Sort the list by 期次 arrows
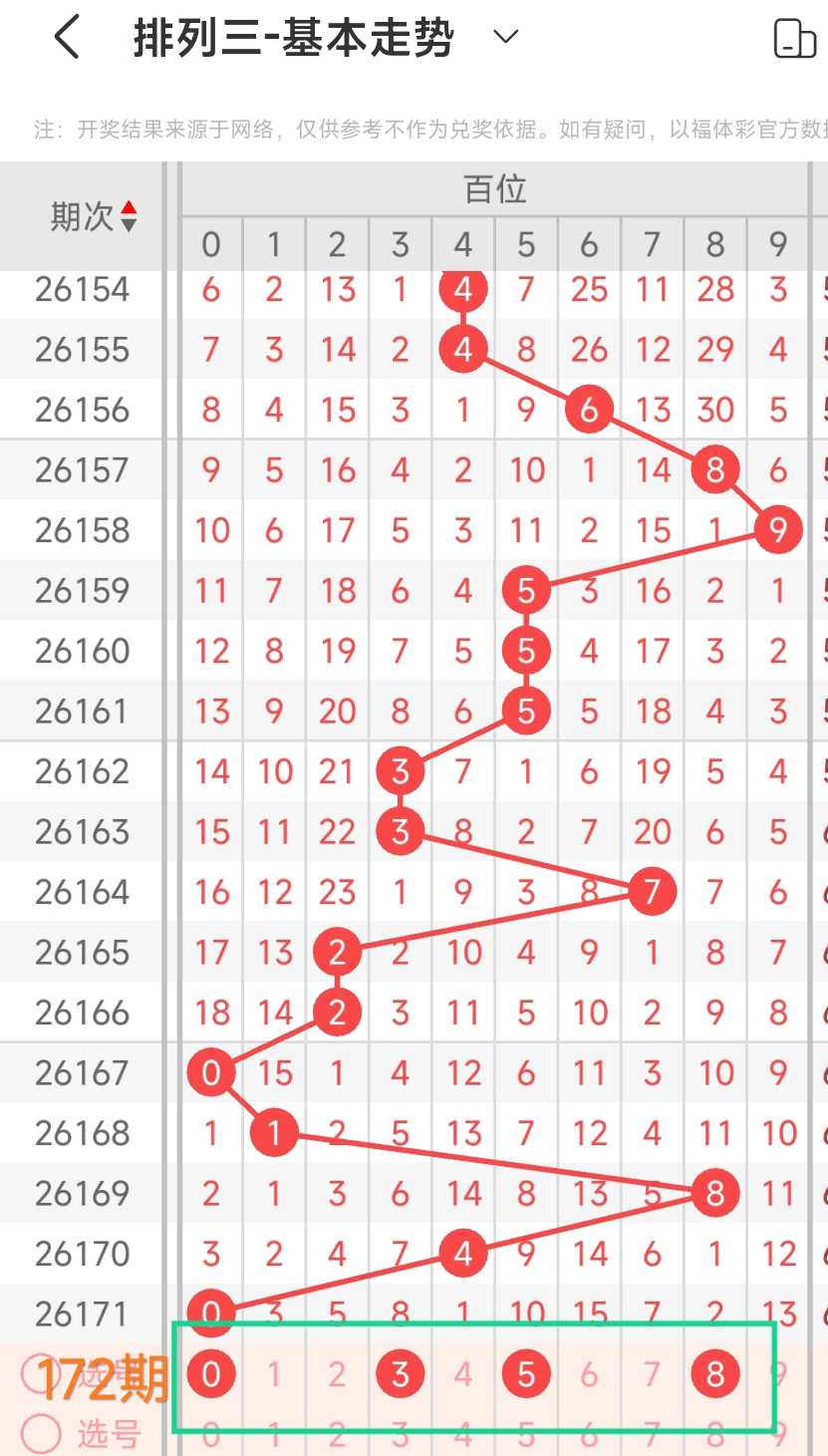Image resolution: width=828 pixels, height=1456 pixels. (129, 215)
